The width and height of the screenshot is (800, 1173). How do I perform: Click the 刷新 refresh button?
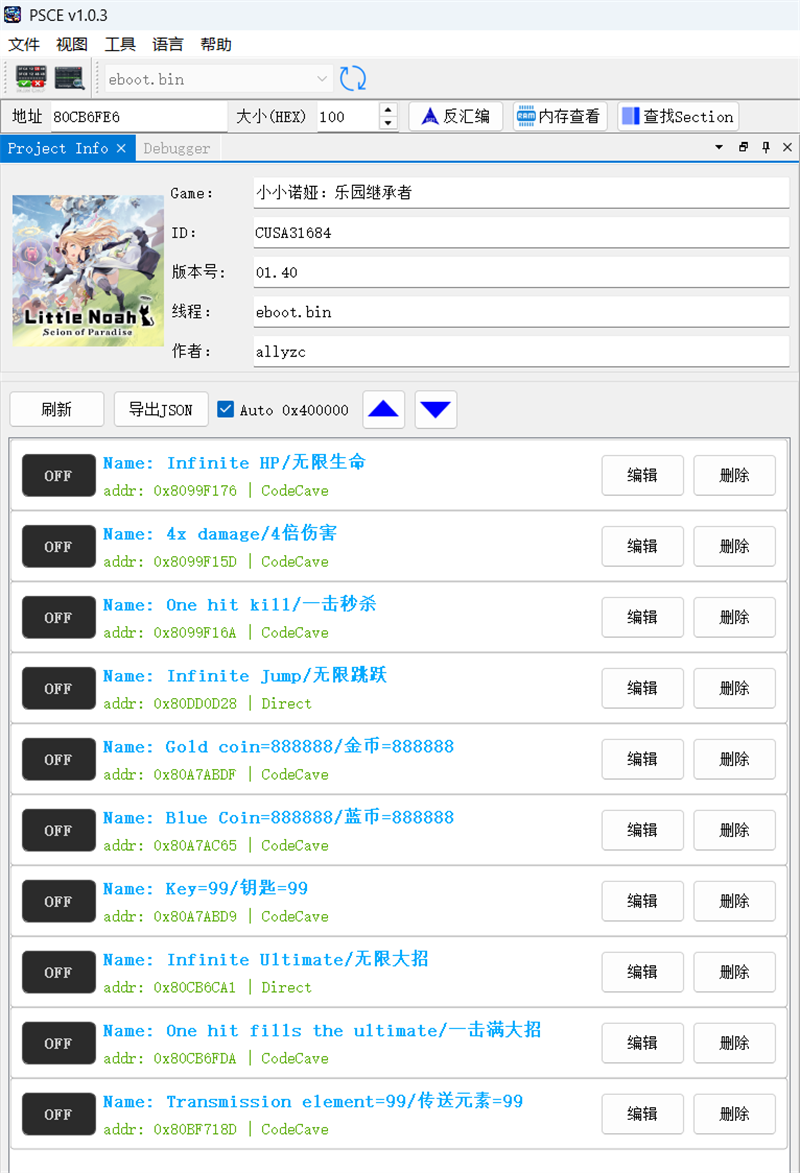coord(57,409)
